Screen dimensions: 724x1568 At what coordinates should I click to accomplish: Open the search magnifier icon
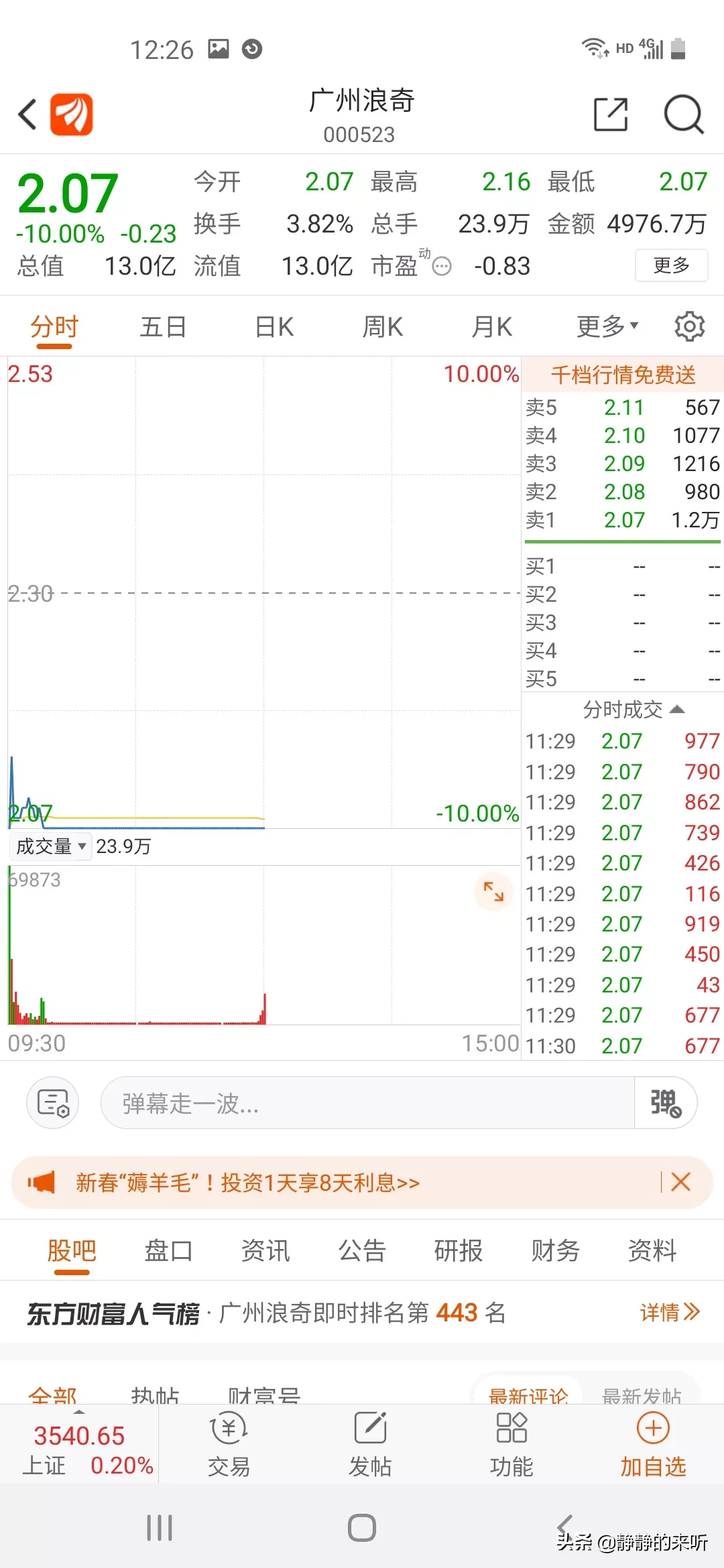[683, 114]
